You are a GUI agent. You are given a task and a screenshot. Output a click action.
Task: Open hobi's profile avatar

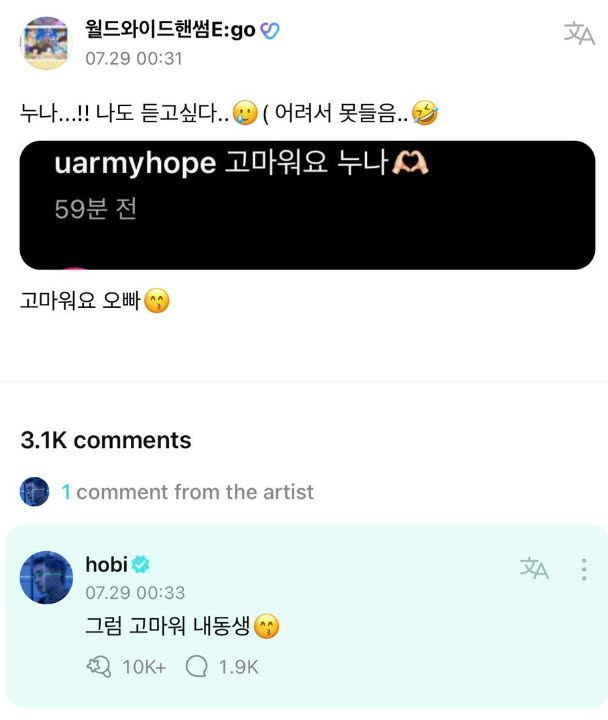pyautogui.click(x=46, y=577)
